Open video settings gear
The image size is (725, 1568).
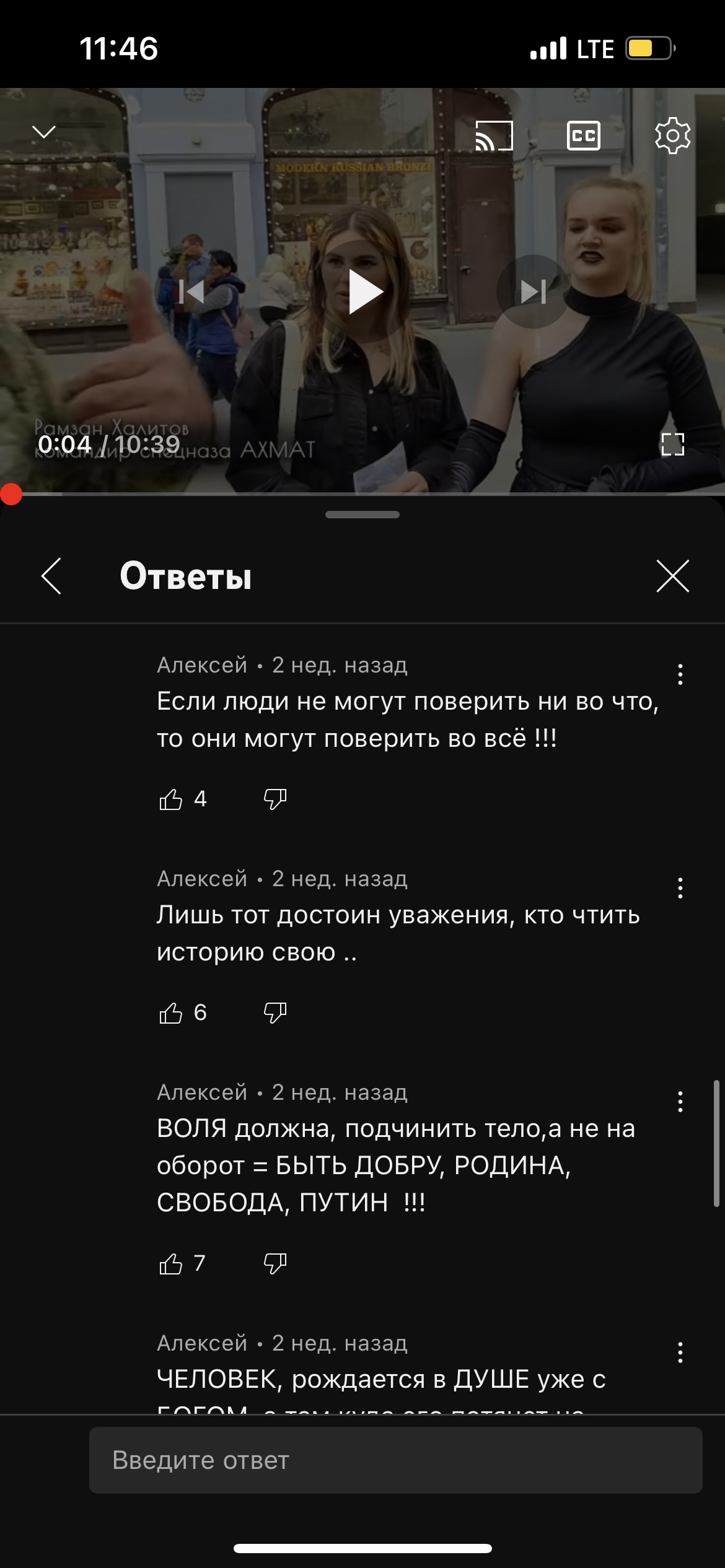[673, 136]
